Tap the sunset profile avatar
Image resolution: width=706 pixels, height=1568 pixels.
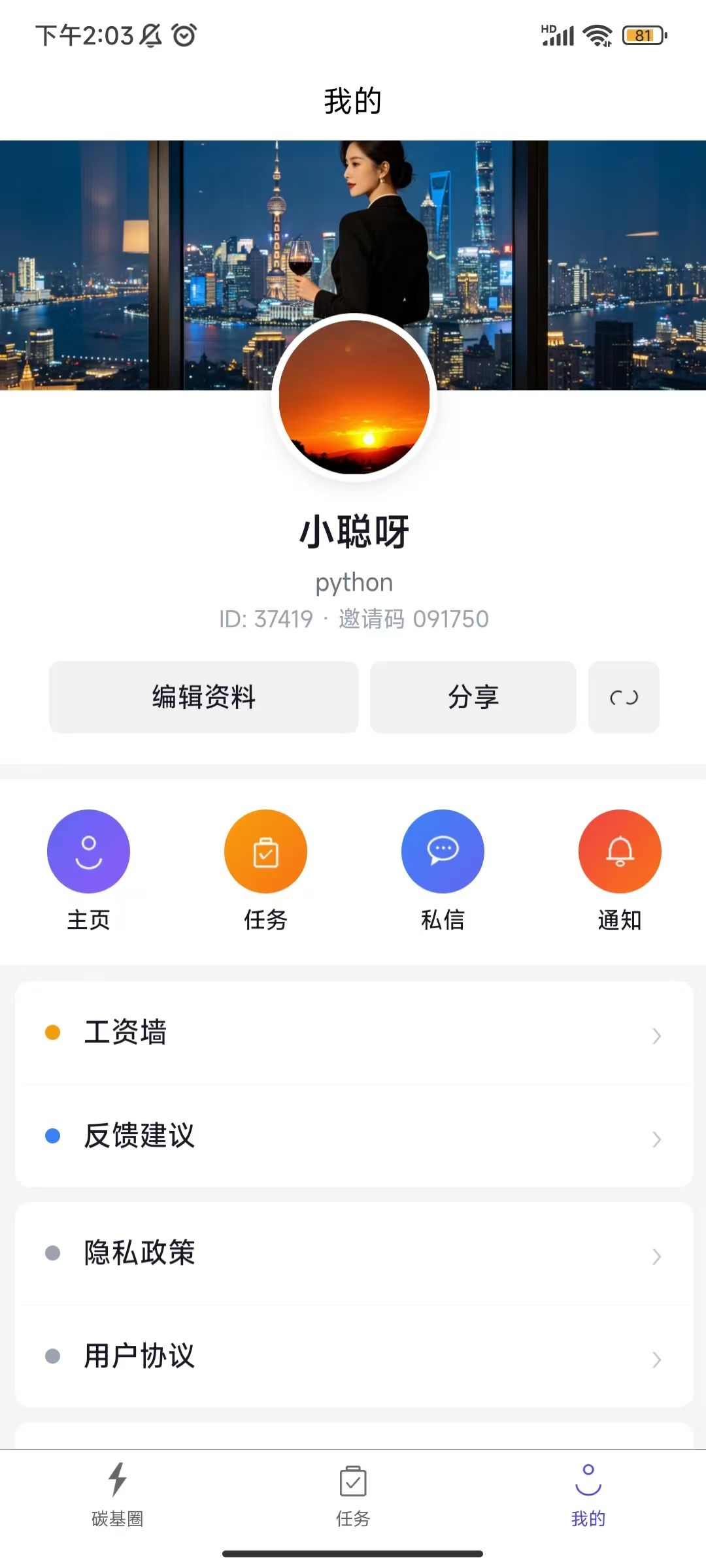354,397
